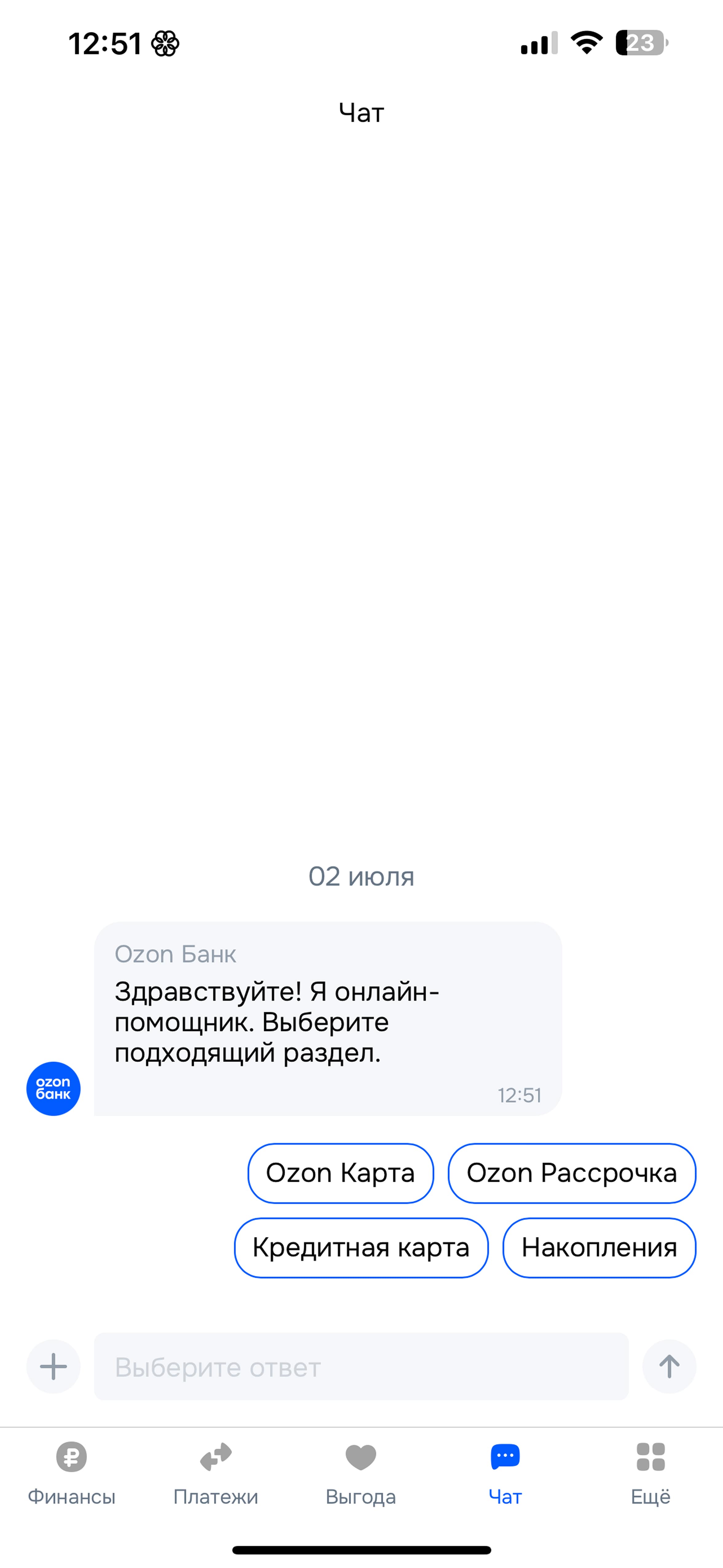The height and width of the screenshot is (1568, 723).
Task: Pick the Кредитная карта reply chip
Action: click(x=361, y=1247)
